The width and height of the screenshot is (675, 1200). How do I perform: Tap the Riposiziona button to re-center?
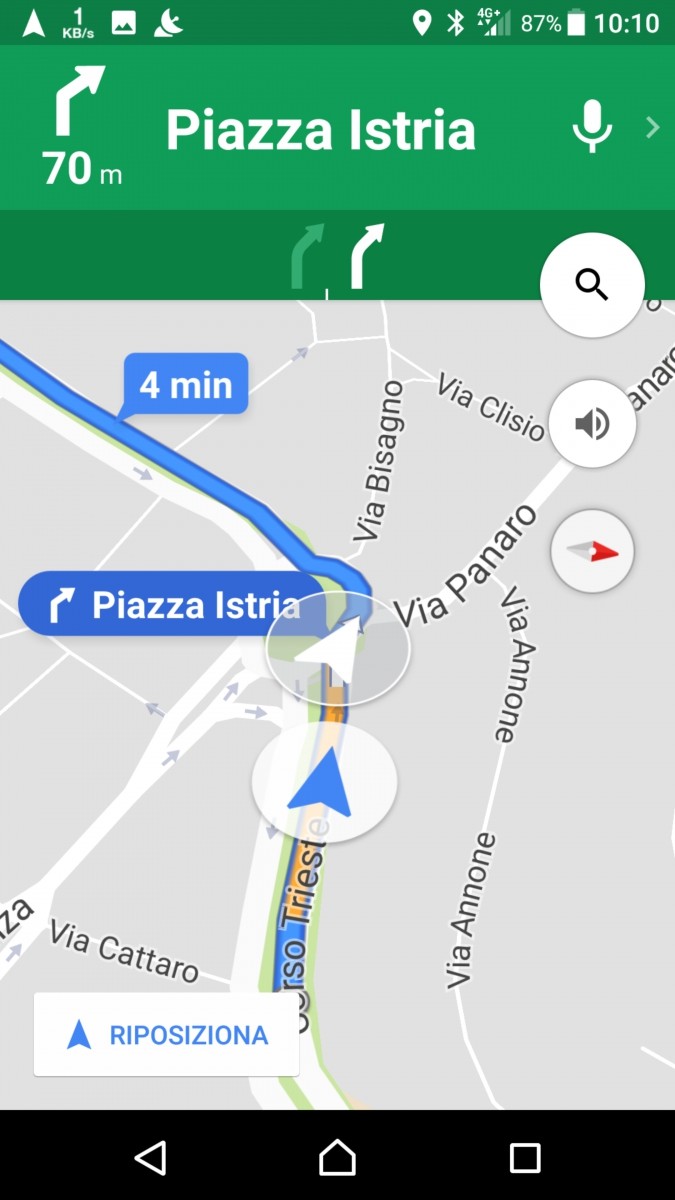click(x=166, y=1035)
